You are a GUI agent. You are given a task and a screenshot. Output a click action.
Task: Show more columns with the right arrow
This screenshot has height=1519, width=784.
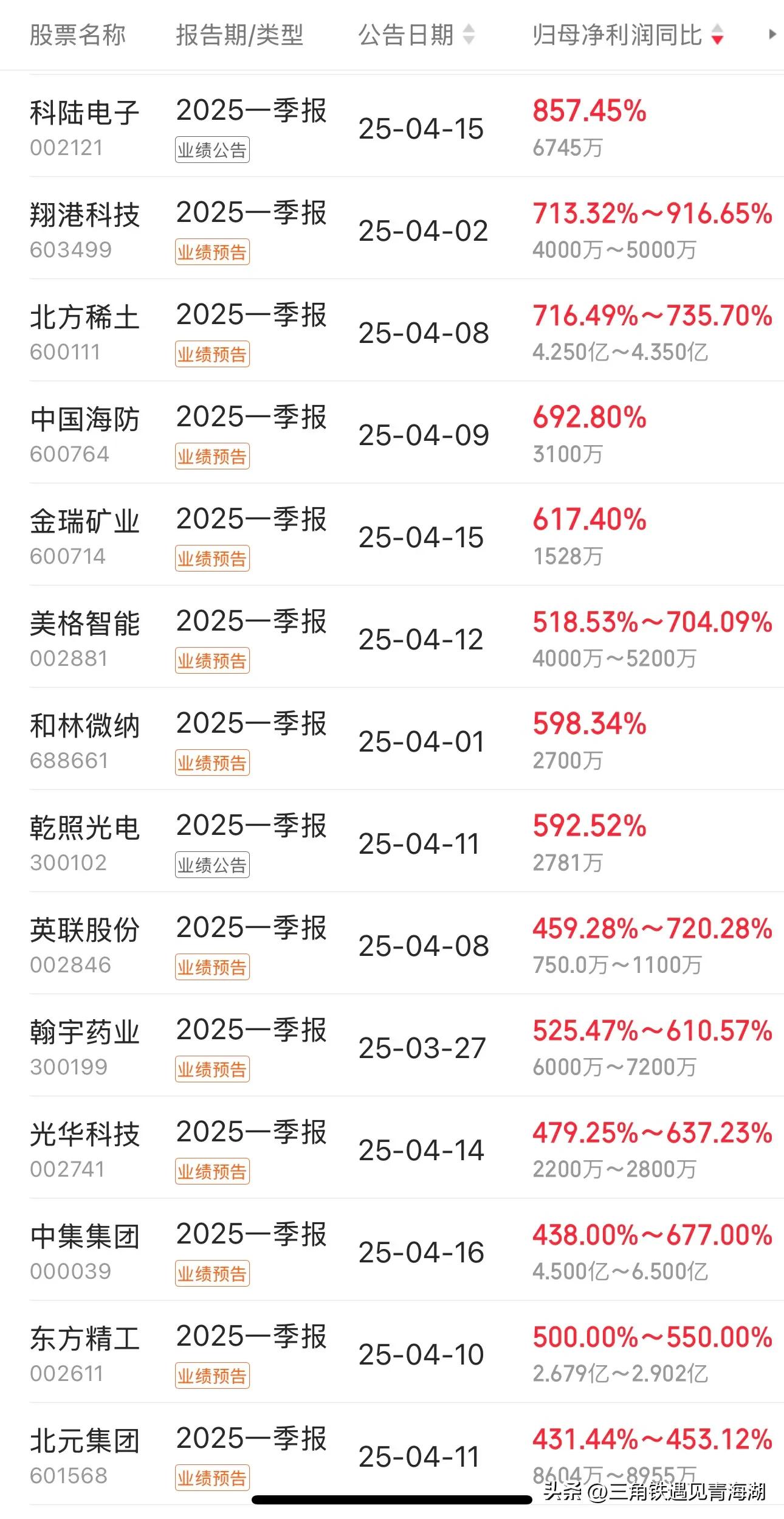772,35
